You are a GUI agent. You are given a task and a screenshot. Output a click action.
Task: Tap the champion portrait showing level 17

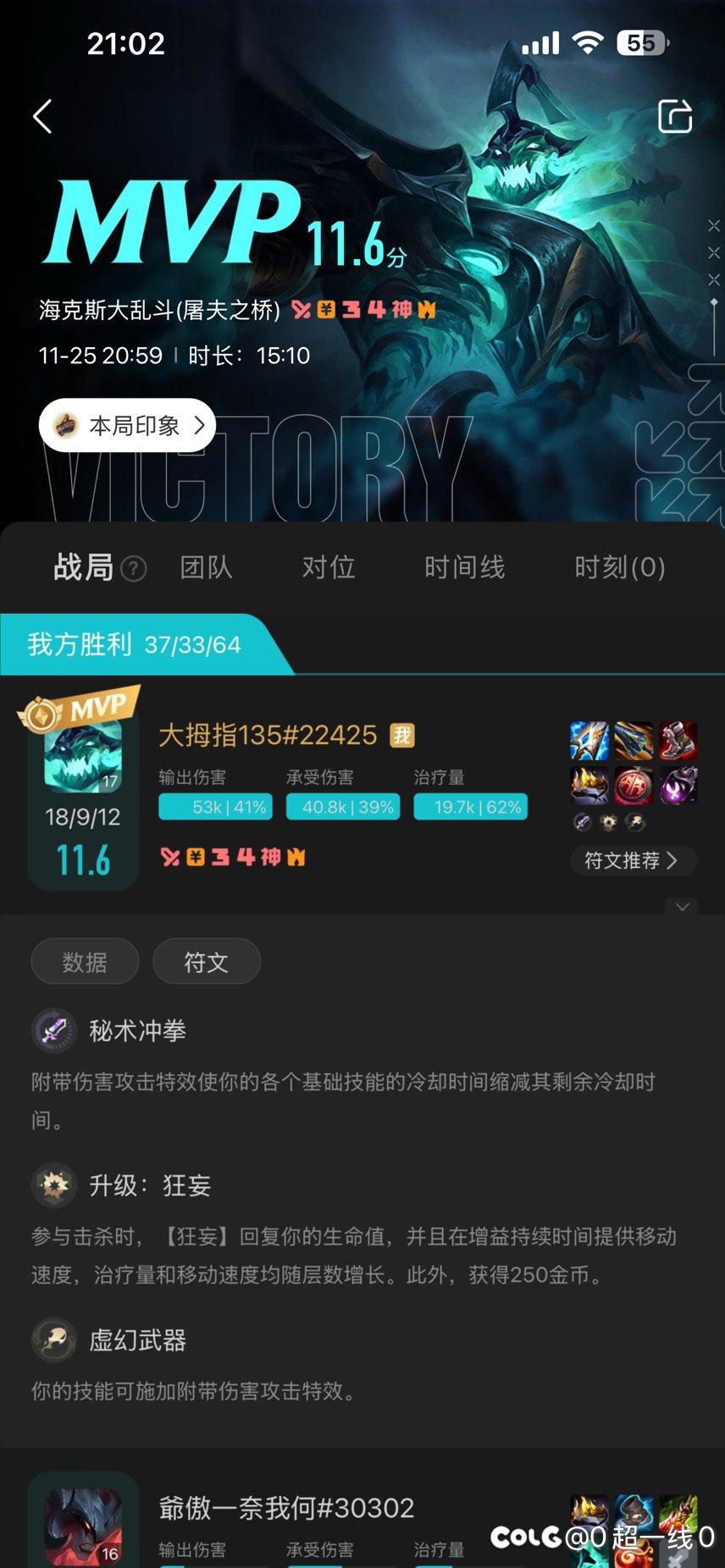tap(82, 756)
